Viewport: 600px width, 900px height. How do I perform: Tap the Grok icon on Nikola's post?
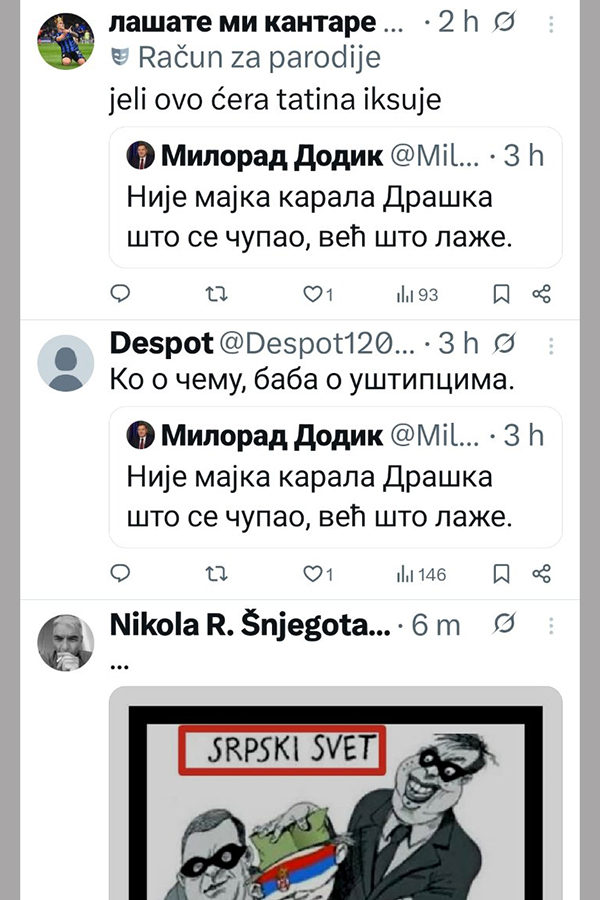[x=506, y=625]
